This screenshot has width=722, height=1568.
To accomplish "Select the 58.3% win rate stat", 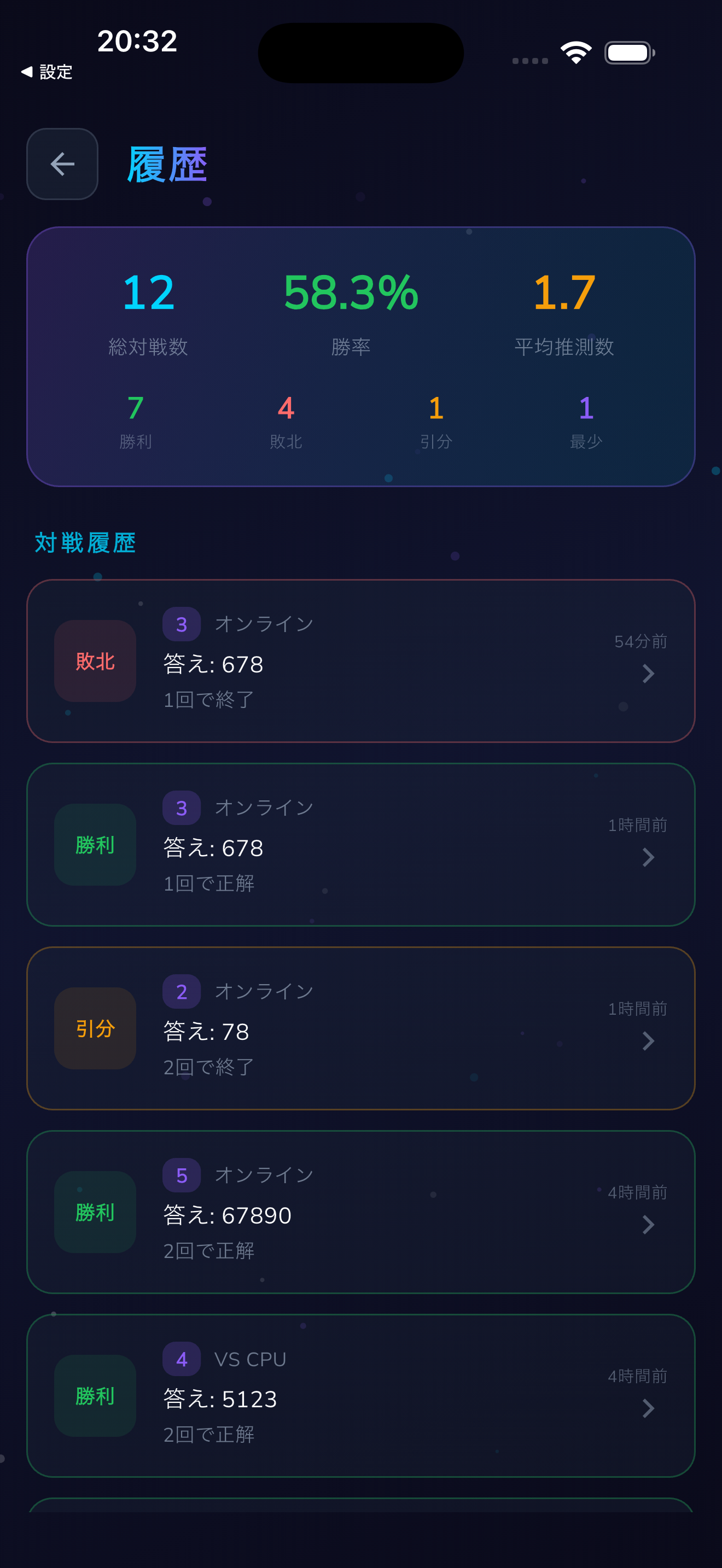I will (351, 293).
